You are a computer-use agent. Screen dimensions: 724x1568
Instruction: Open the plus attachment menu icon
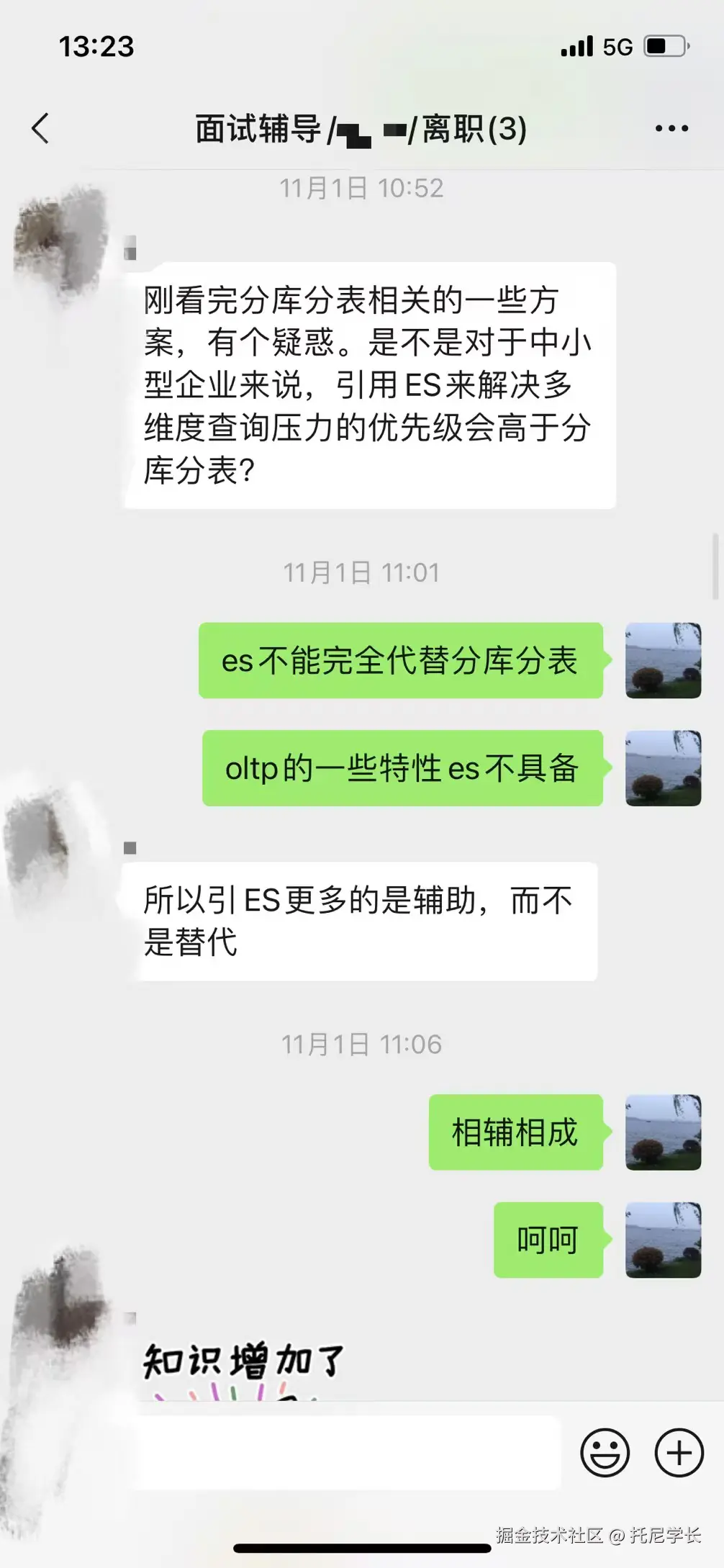click(677, 1454)
